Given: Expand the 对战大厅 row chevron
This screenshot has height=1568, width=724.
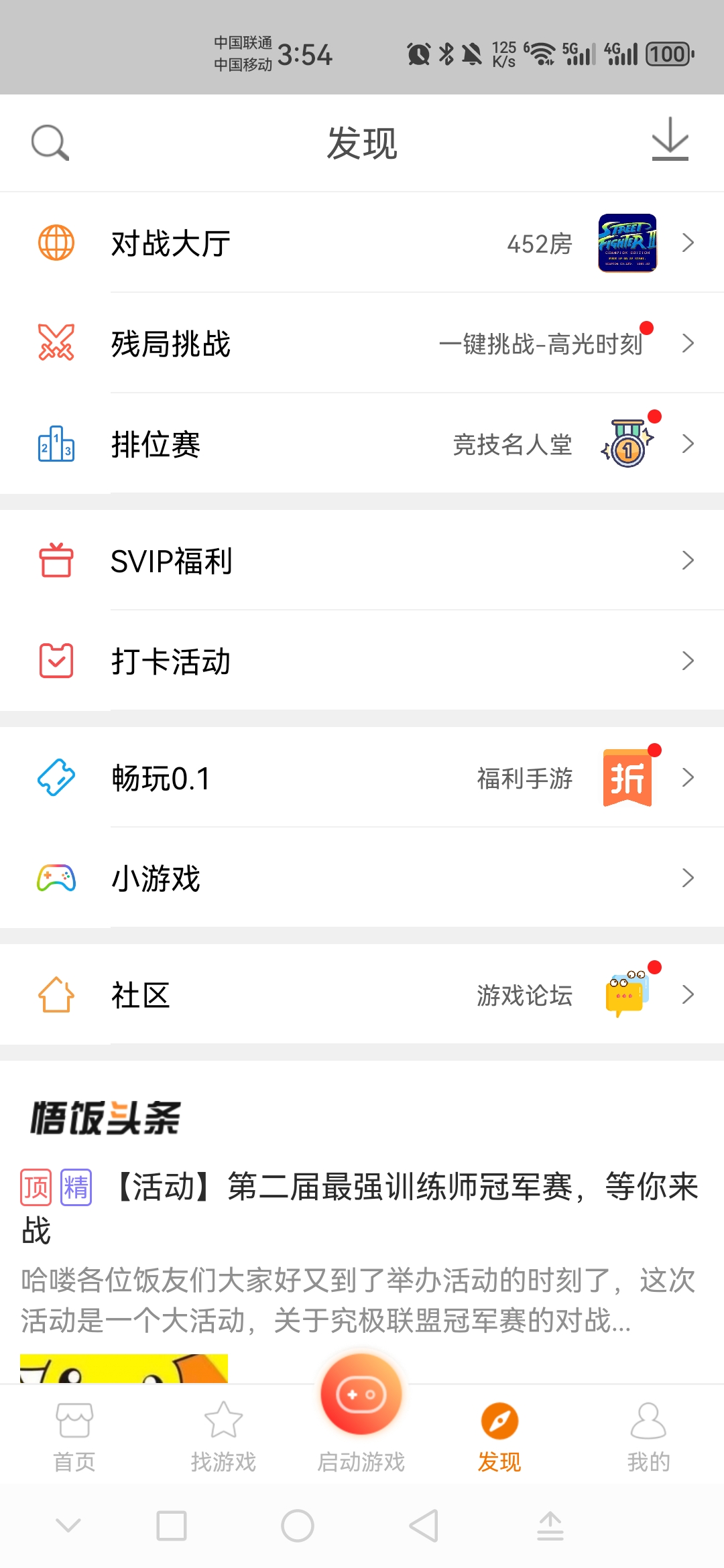Looking at the screenshot, I should [688, 243].
